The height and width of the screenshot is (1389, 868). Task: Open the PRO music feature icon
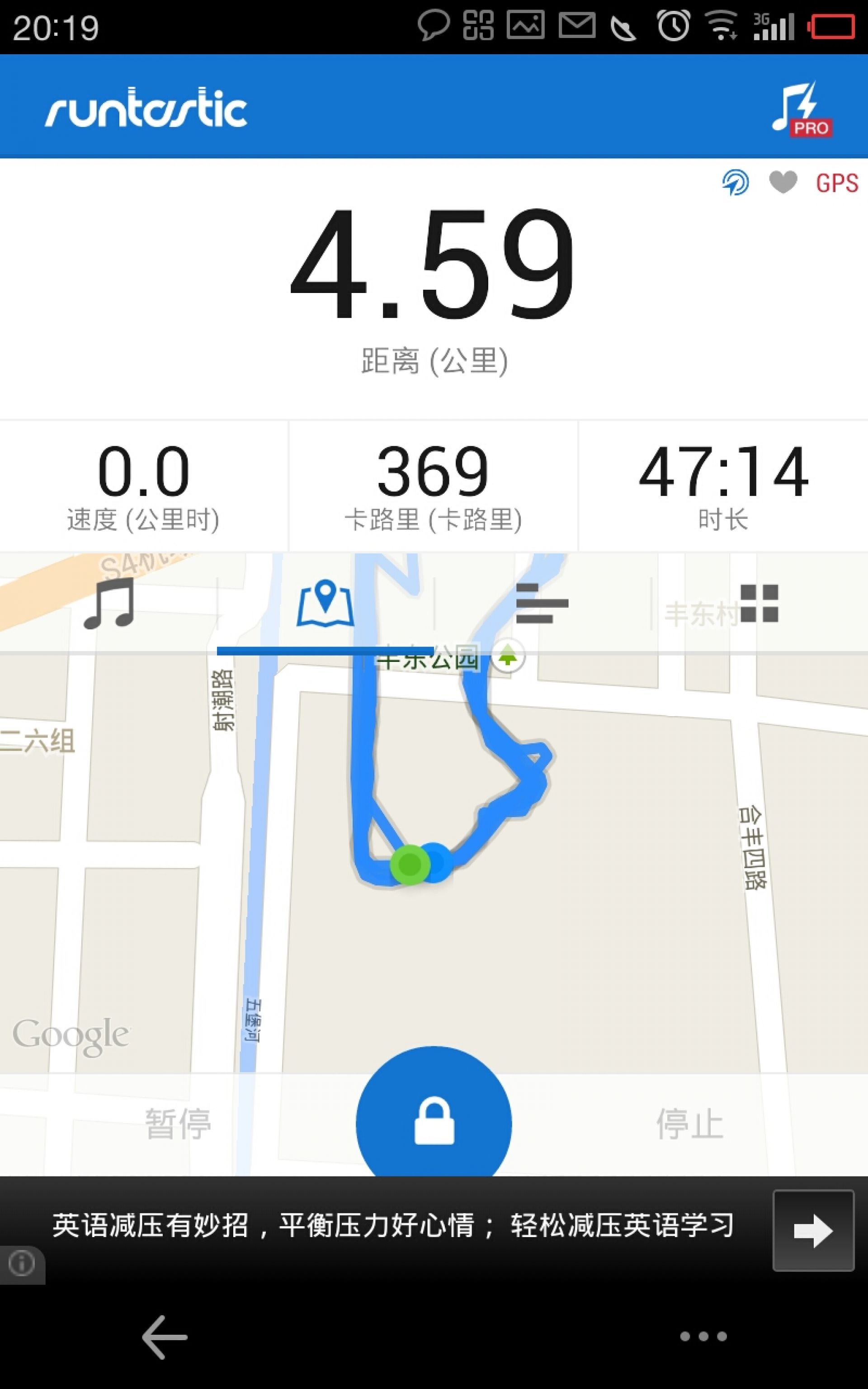click(802, 109)
